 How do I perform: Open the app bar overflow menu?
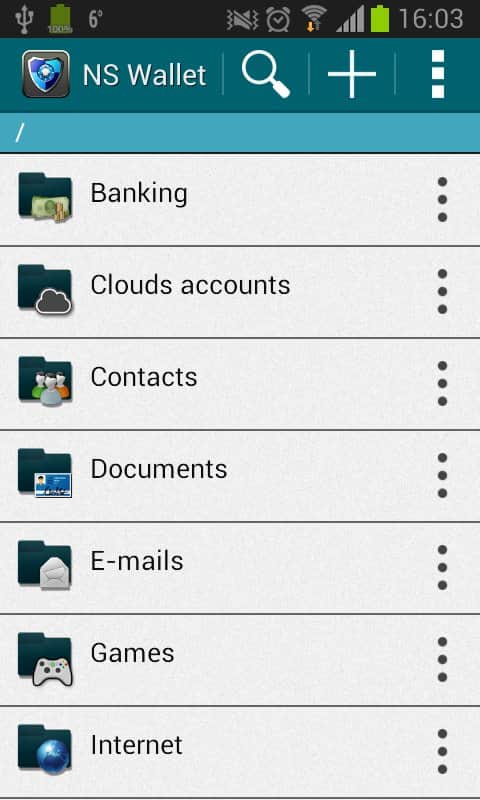click(x=438, y=74)
